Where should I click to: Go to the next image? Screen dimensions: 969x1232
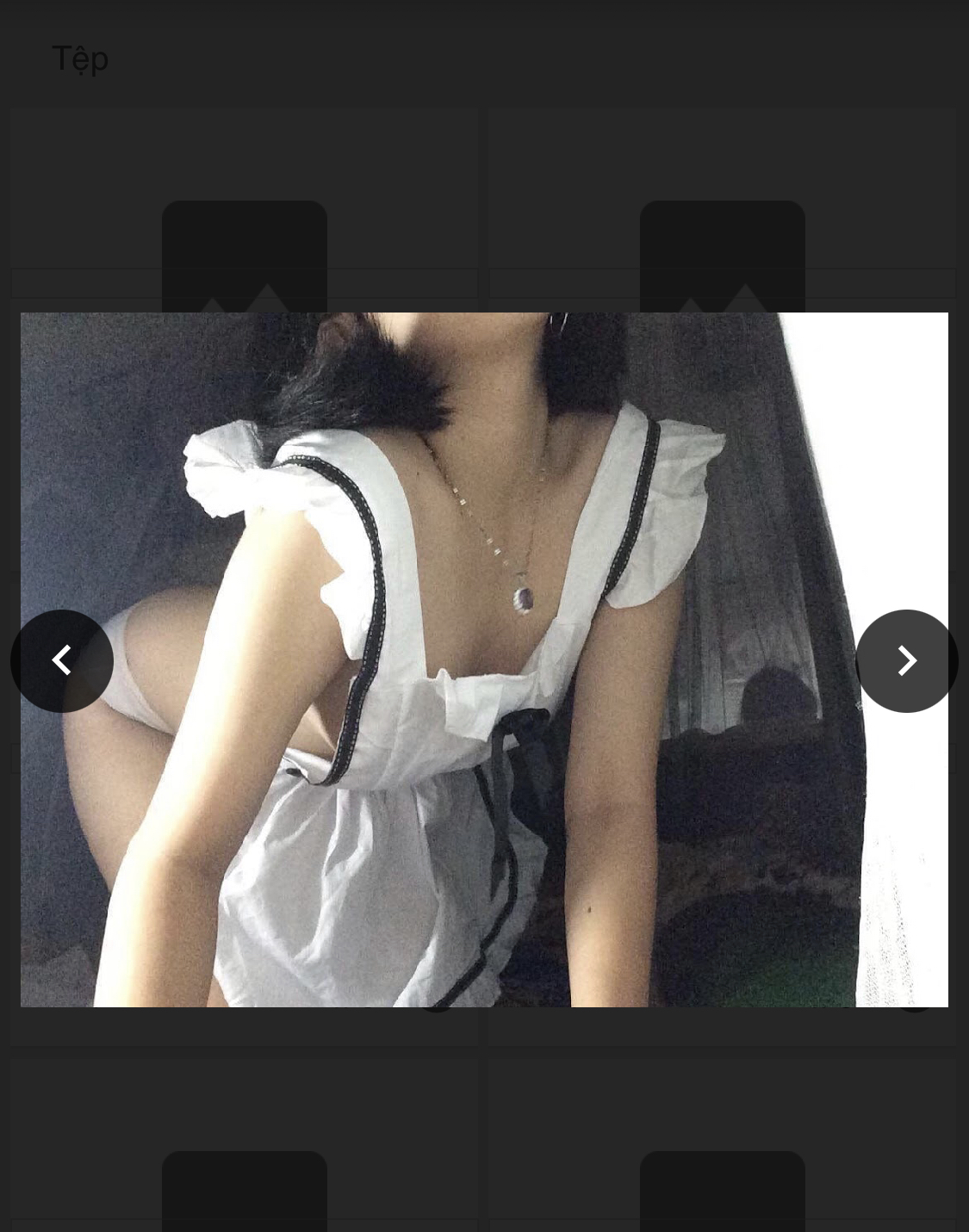(x=906, y=660)
